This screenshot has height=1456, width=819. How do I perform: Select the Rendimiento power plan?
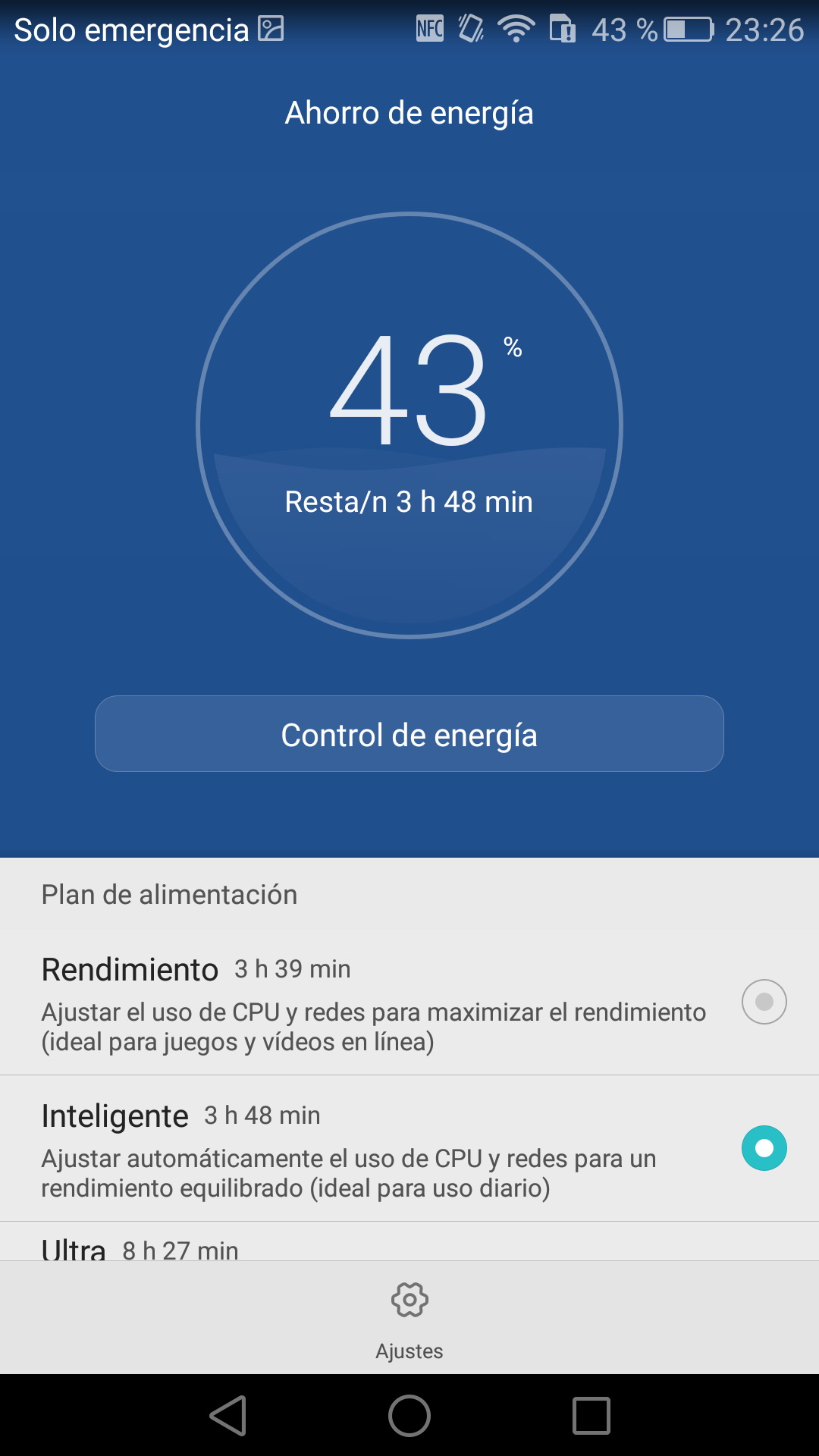pos(764,1002)
